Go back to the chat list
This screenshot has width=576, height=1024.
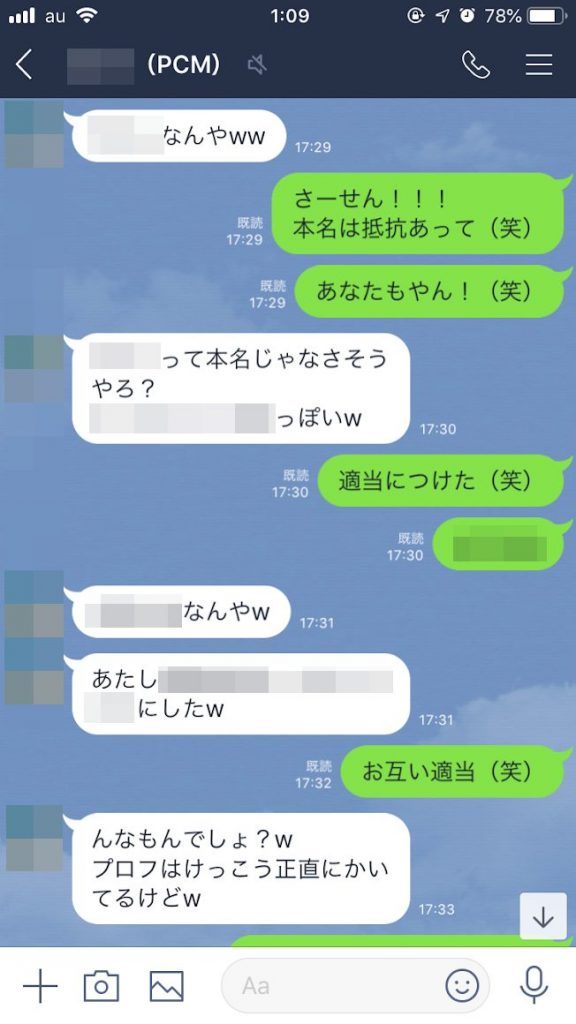[24, 65]
